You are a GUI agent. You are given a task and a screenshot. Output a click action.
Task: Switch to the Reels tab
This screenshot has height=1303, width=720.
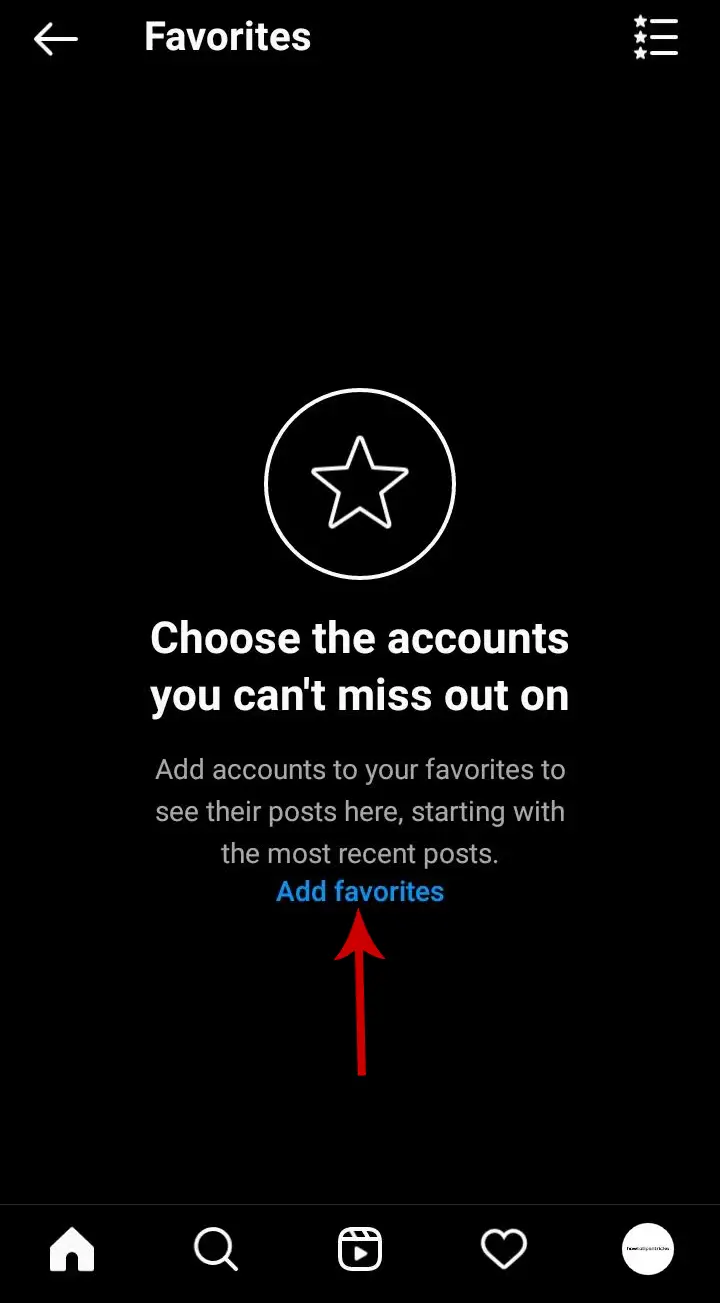(360, 1249)
